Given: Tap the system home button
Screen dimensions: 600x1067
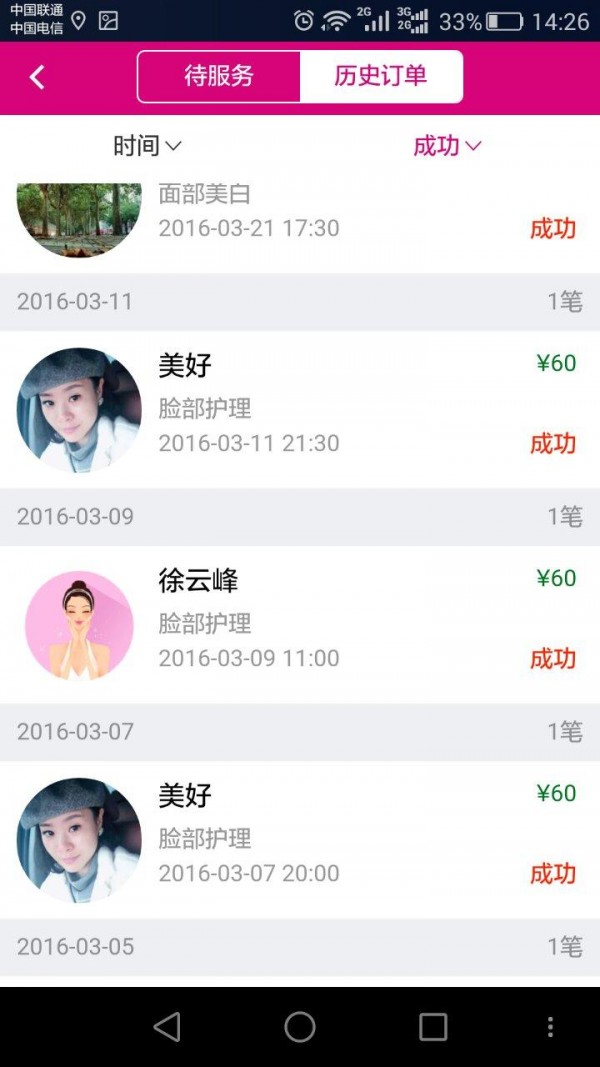Looking at the screenshot, I should click(x=300, y=1027).
